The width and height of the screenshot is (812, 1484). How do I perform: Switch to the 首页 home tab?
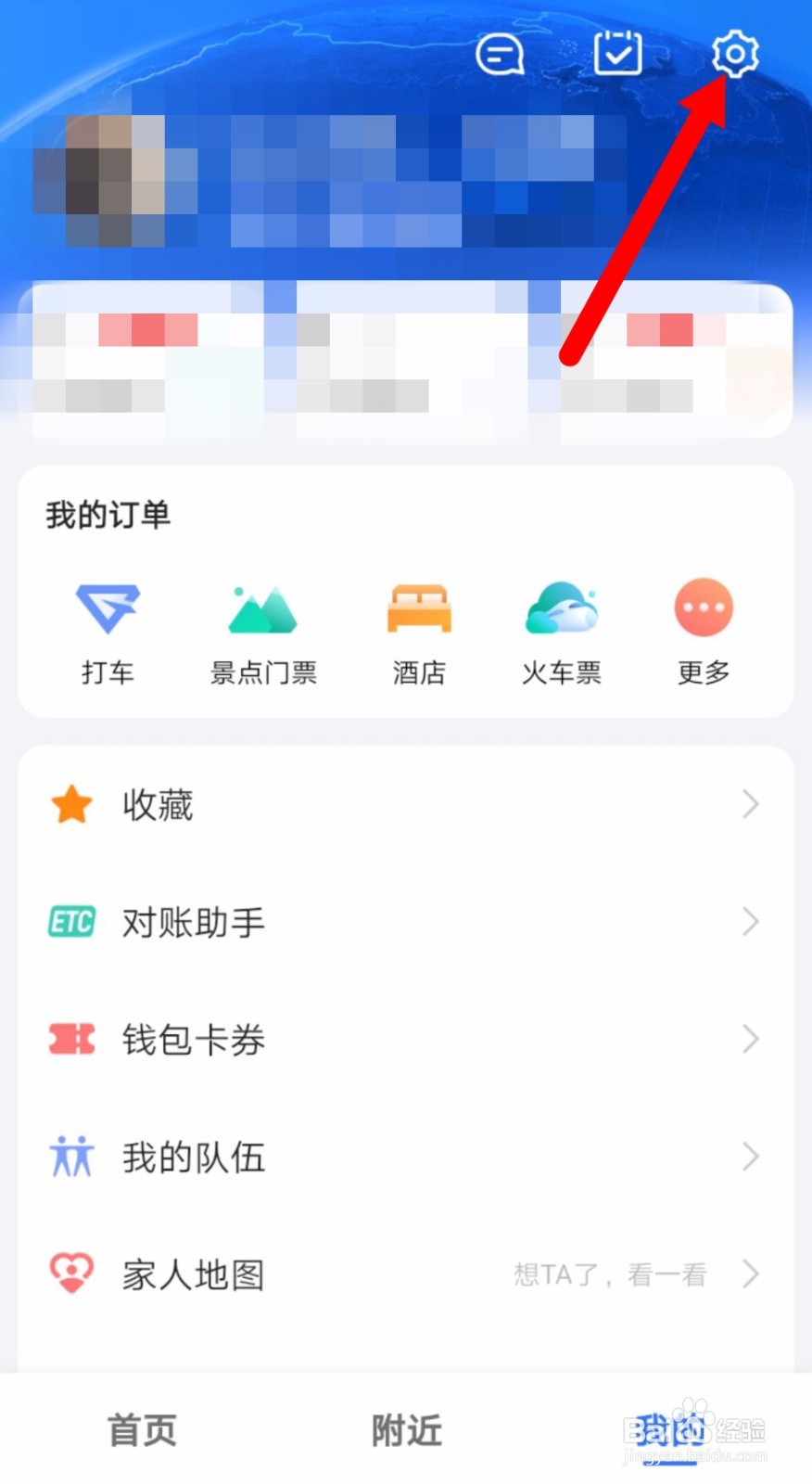tap(141, 1430)
